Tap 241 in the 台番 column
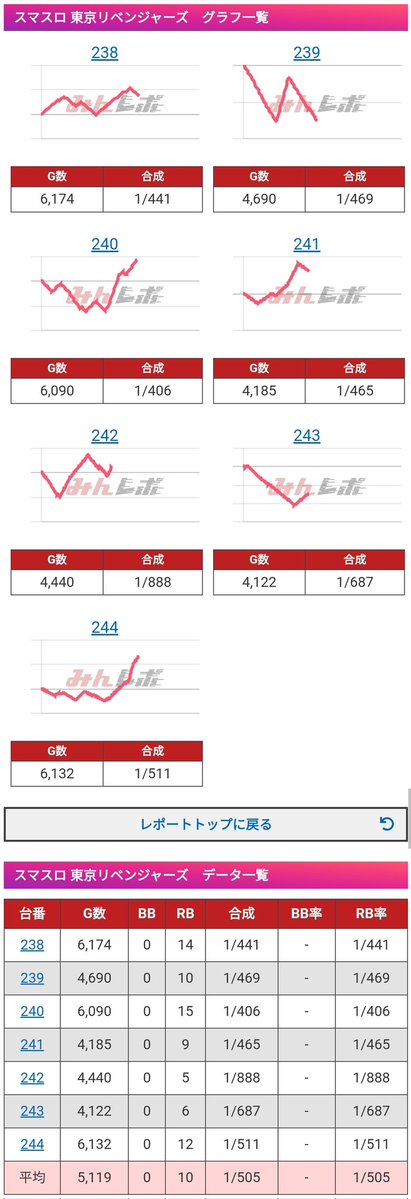The width and height of the screenshot is (411, 1199). (x=31, y=1045)
